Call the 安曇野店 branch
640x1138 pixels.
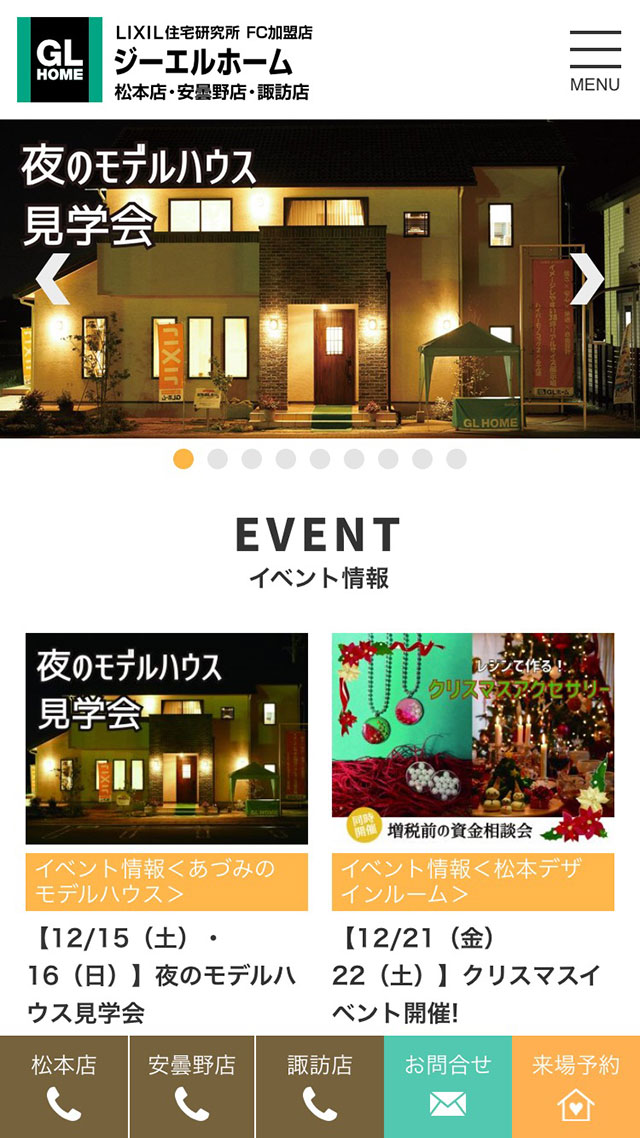(x=192, y=1086)
